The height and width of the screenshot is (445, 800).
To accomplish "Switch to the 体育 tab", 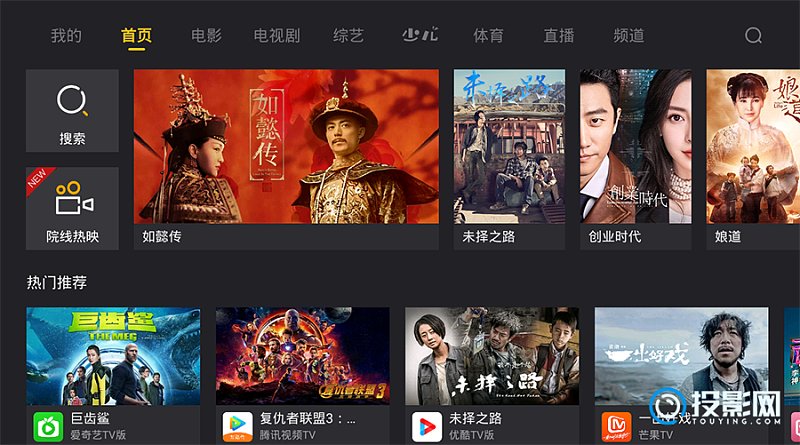I will pyautogui.click(x=488, y=36).
